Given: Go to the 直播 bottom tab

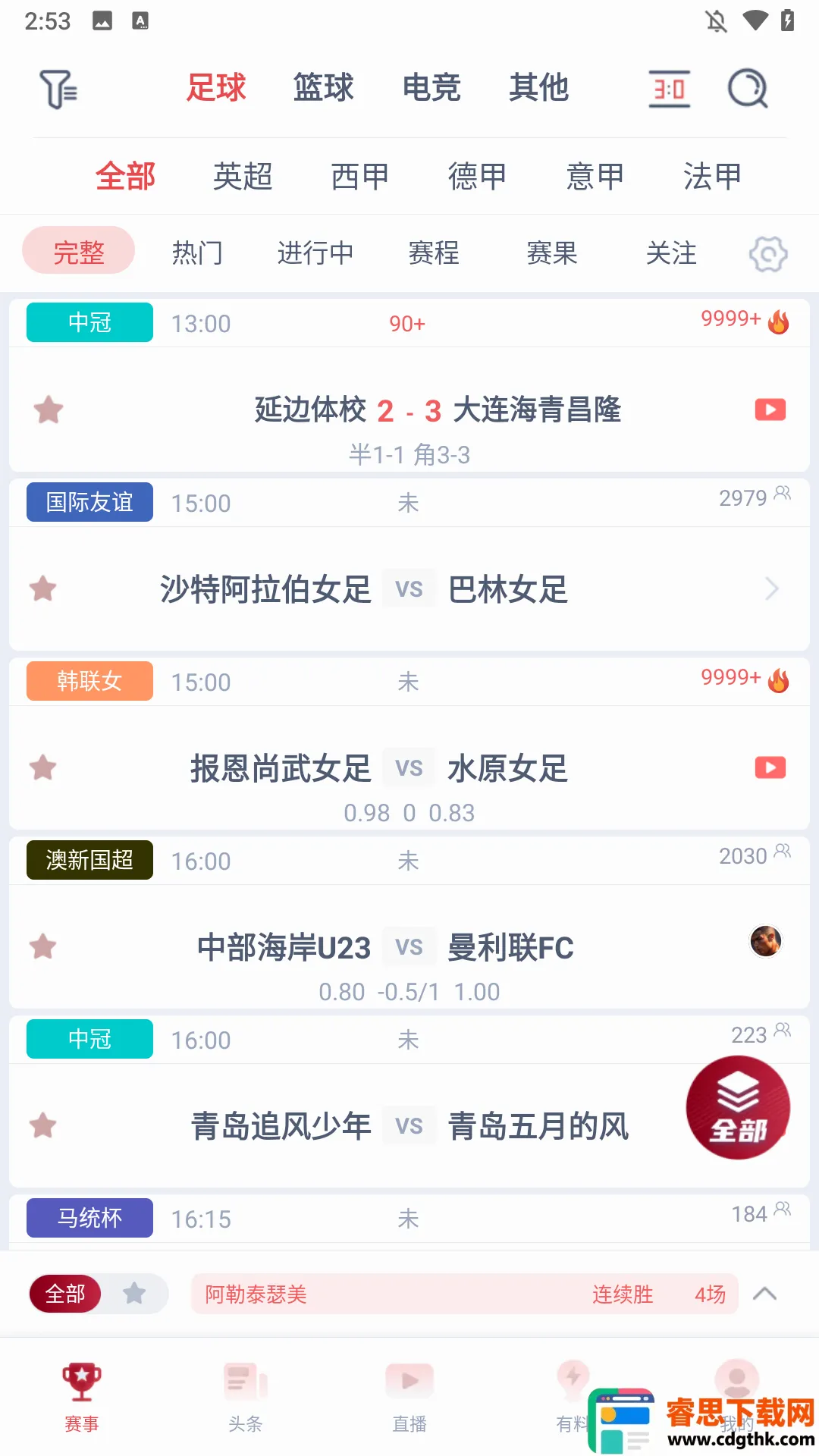Looking at the screenshot, I should coord(409,1398).
